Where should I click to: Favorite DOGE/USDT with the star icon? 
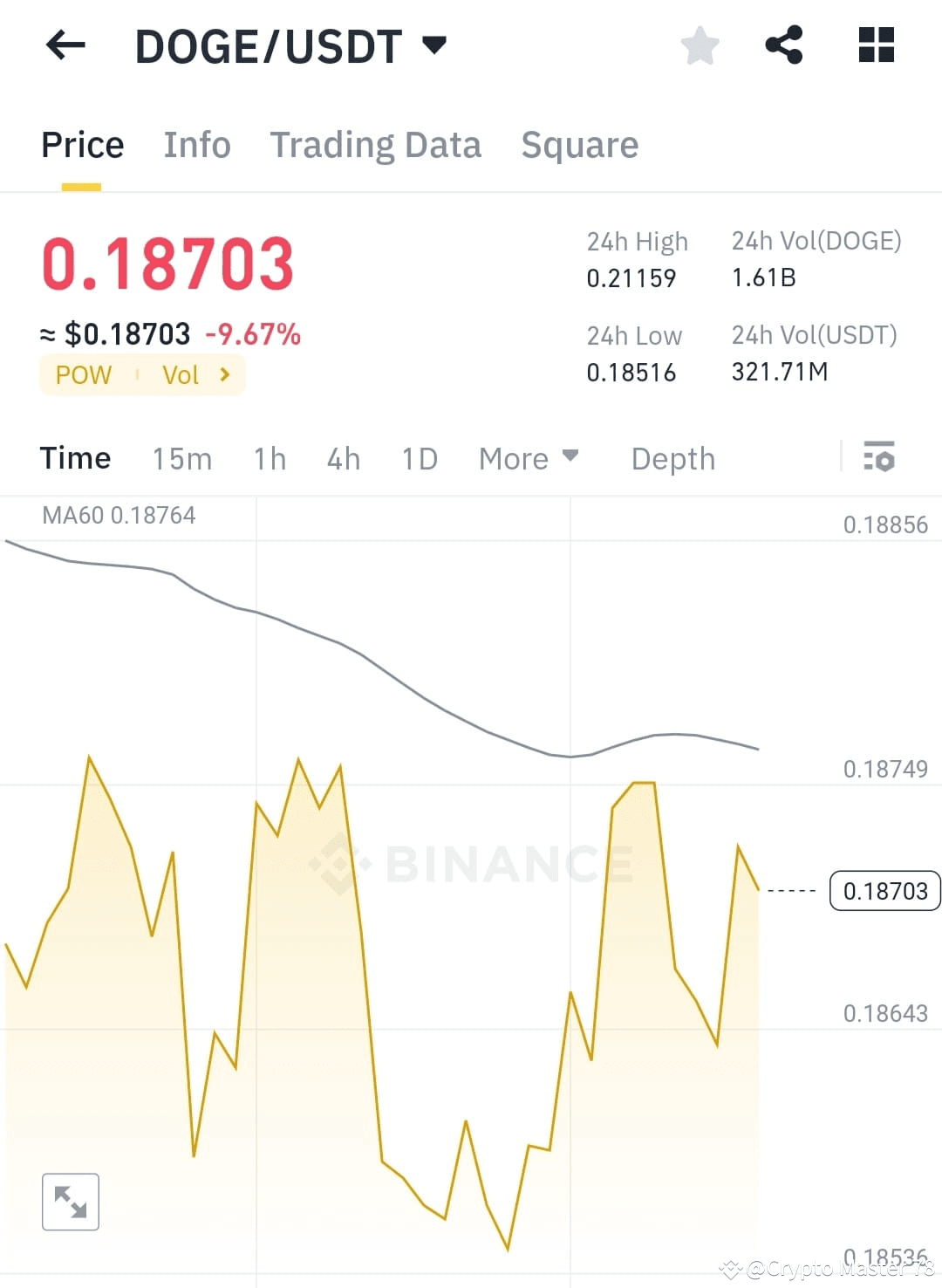pyautogui.click(x=700, y=45)
